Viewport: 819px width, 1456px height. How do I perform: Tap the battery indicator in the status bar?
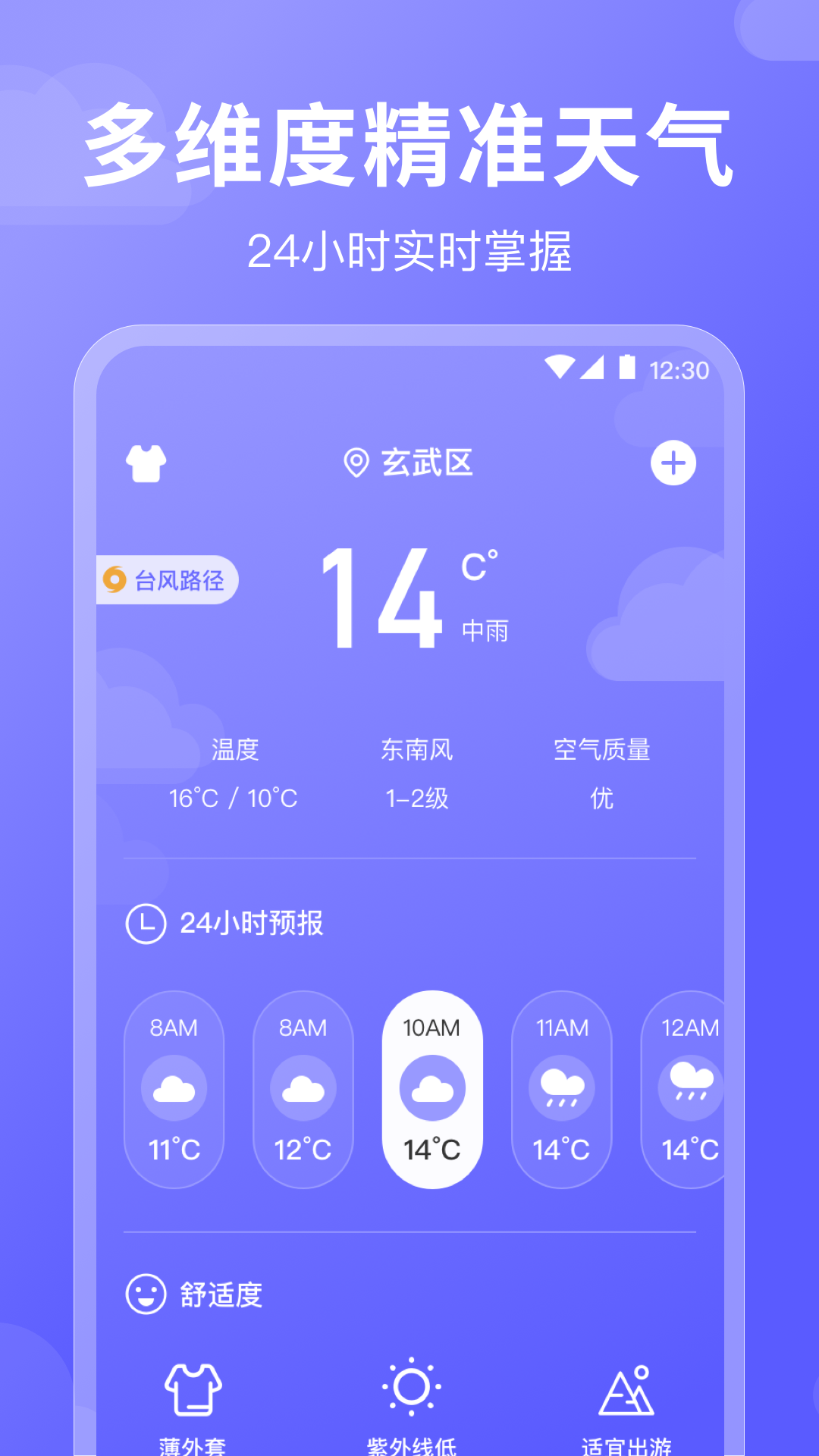click(x=628, y=366)
